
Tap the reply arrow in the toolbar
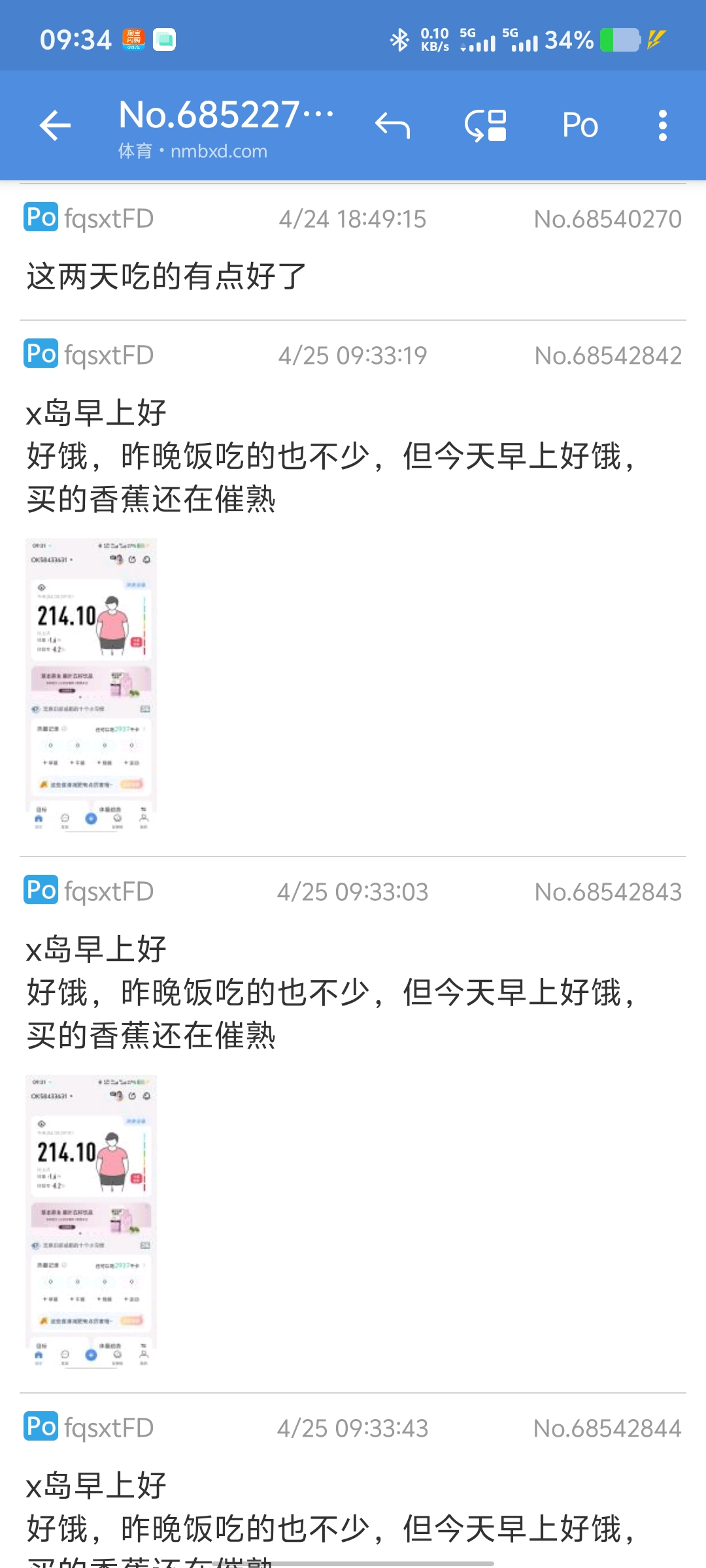pyautogui.click(x=392, y=125)
